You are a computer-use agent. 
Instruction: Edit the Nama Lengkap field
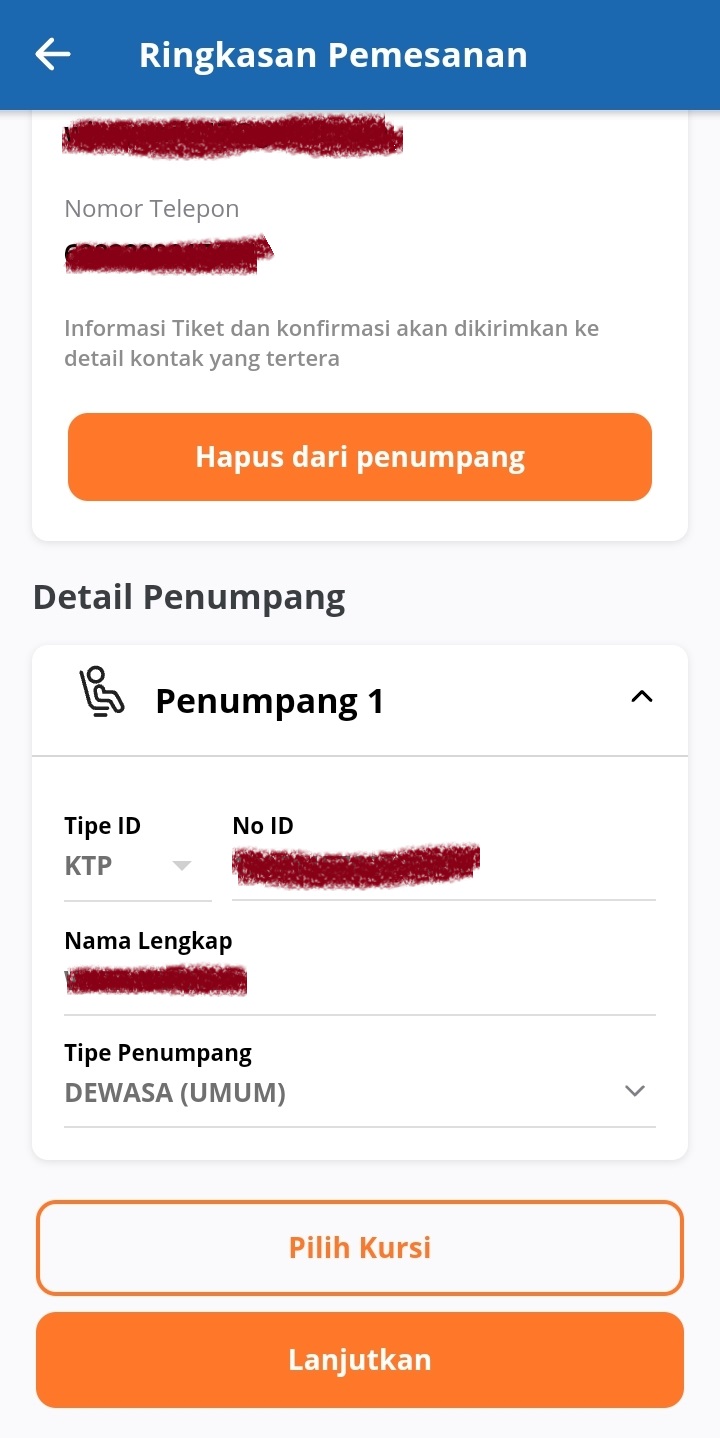(x=360, y=981)
